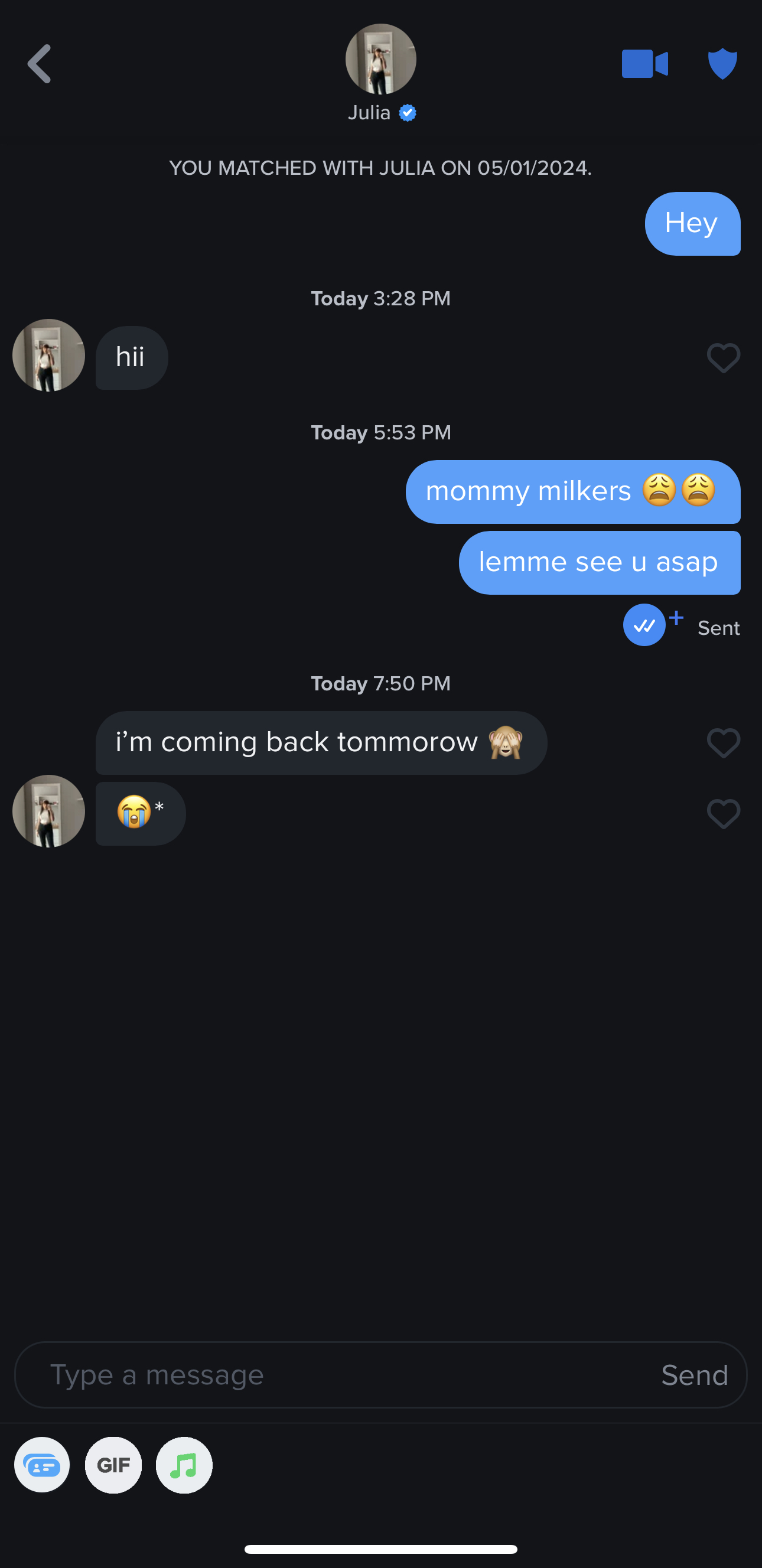Image resolution: width=762 pixels, height=1568 pixels.
Task: Open Julia's avatar beside the "hii" message
Action: (48, 356)
